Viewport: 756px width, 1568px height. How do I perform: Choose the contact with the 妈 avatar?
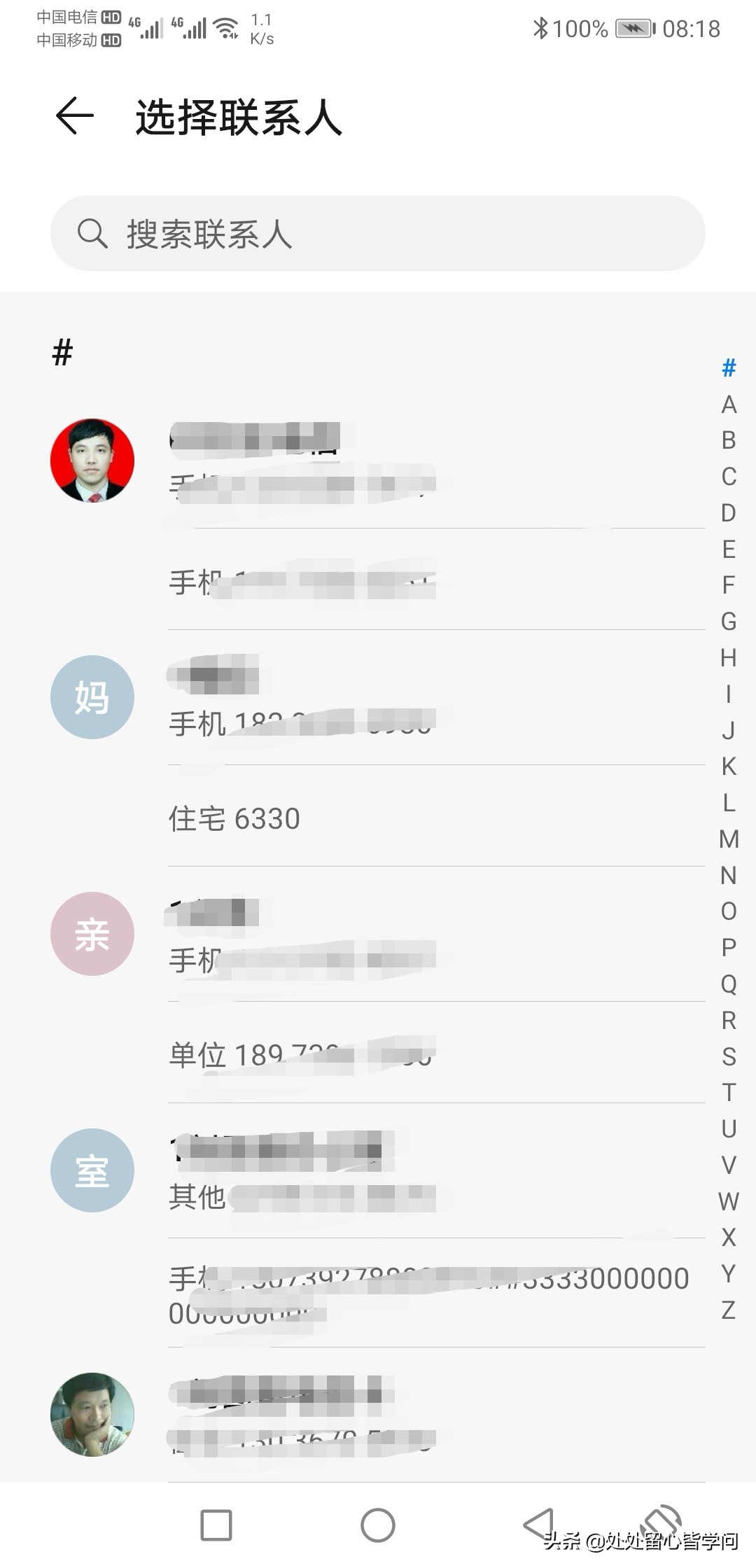92,697
